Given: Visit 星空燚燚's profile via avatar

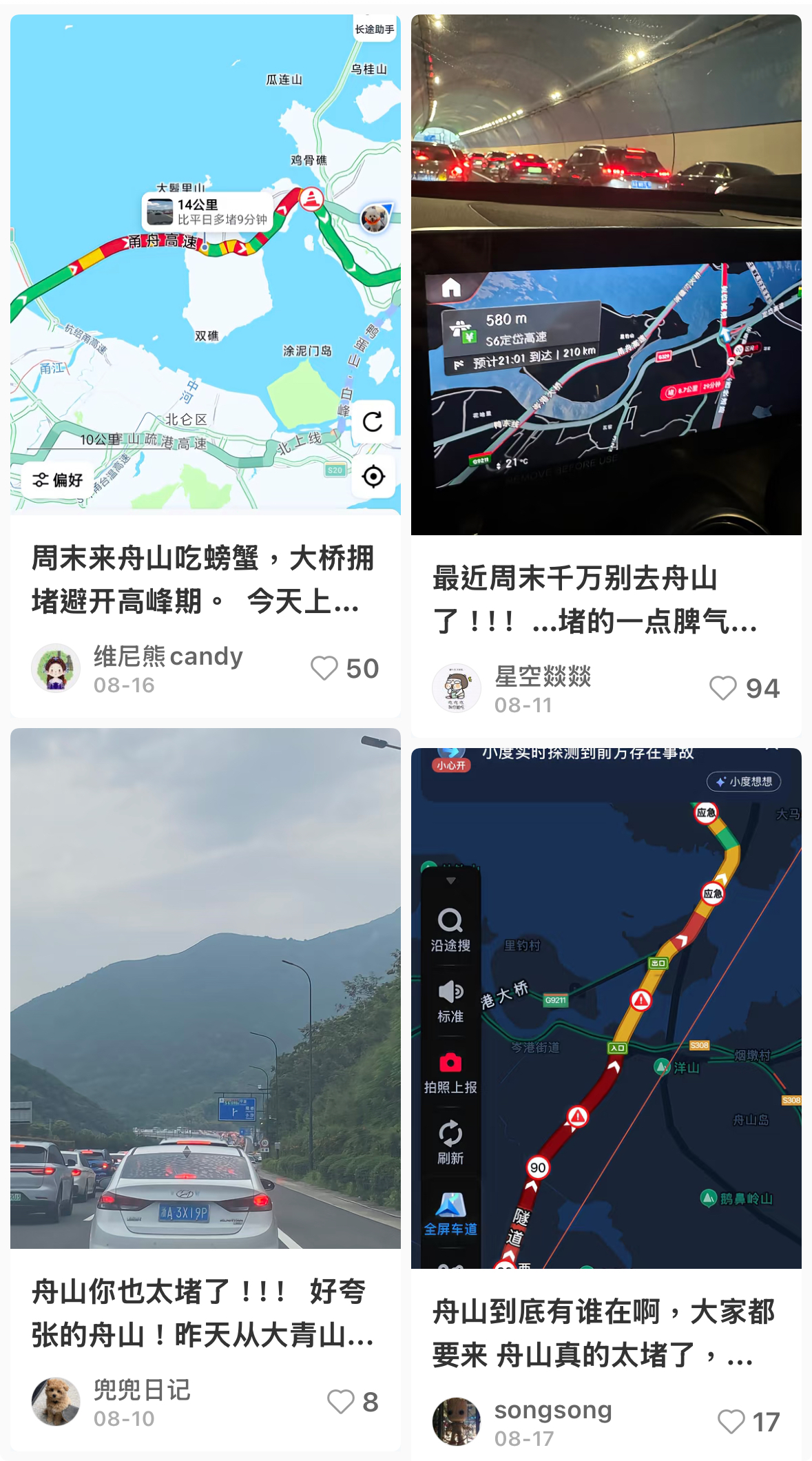Looking at the screenshot, I should tap(456, 688).
